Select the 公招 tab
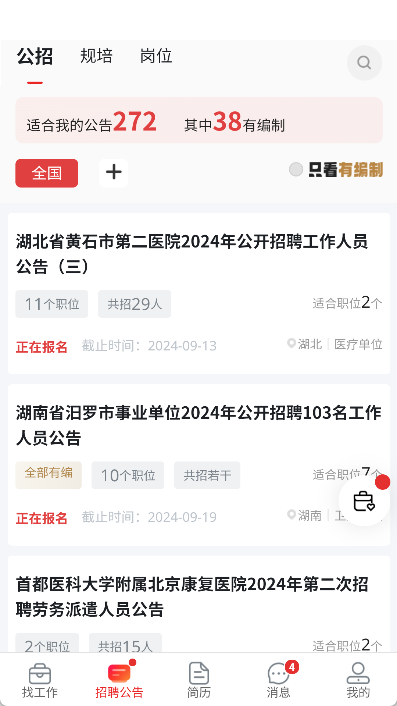The height and width of the screenshot is (706, 397). tap(35, 57)
